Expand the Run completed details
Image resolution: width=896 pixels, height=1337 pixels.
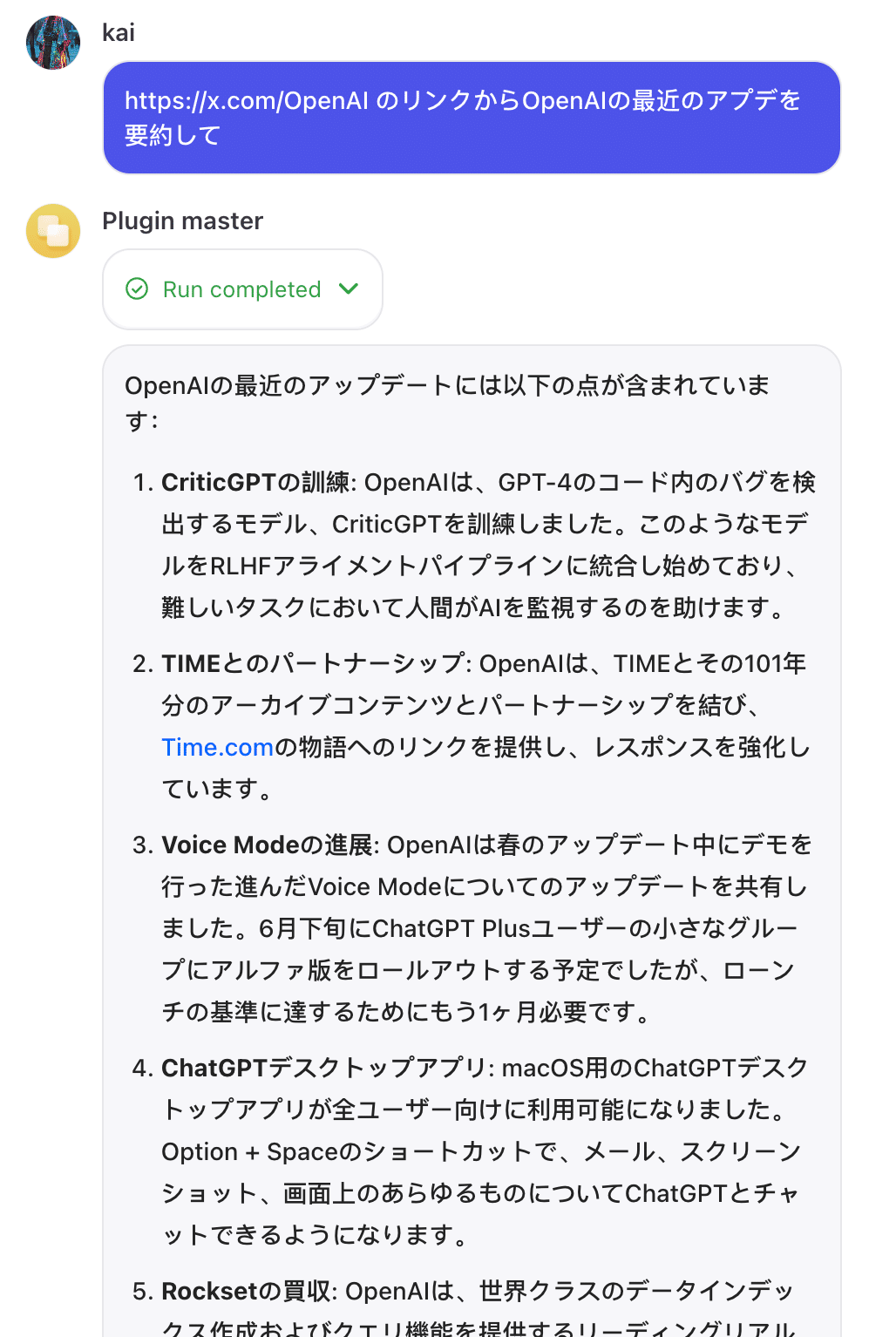pyautogui.click(x=242, y=289)
